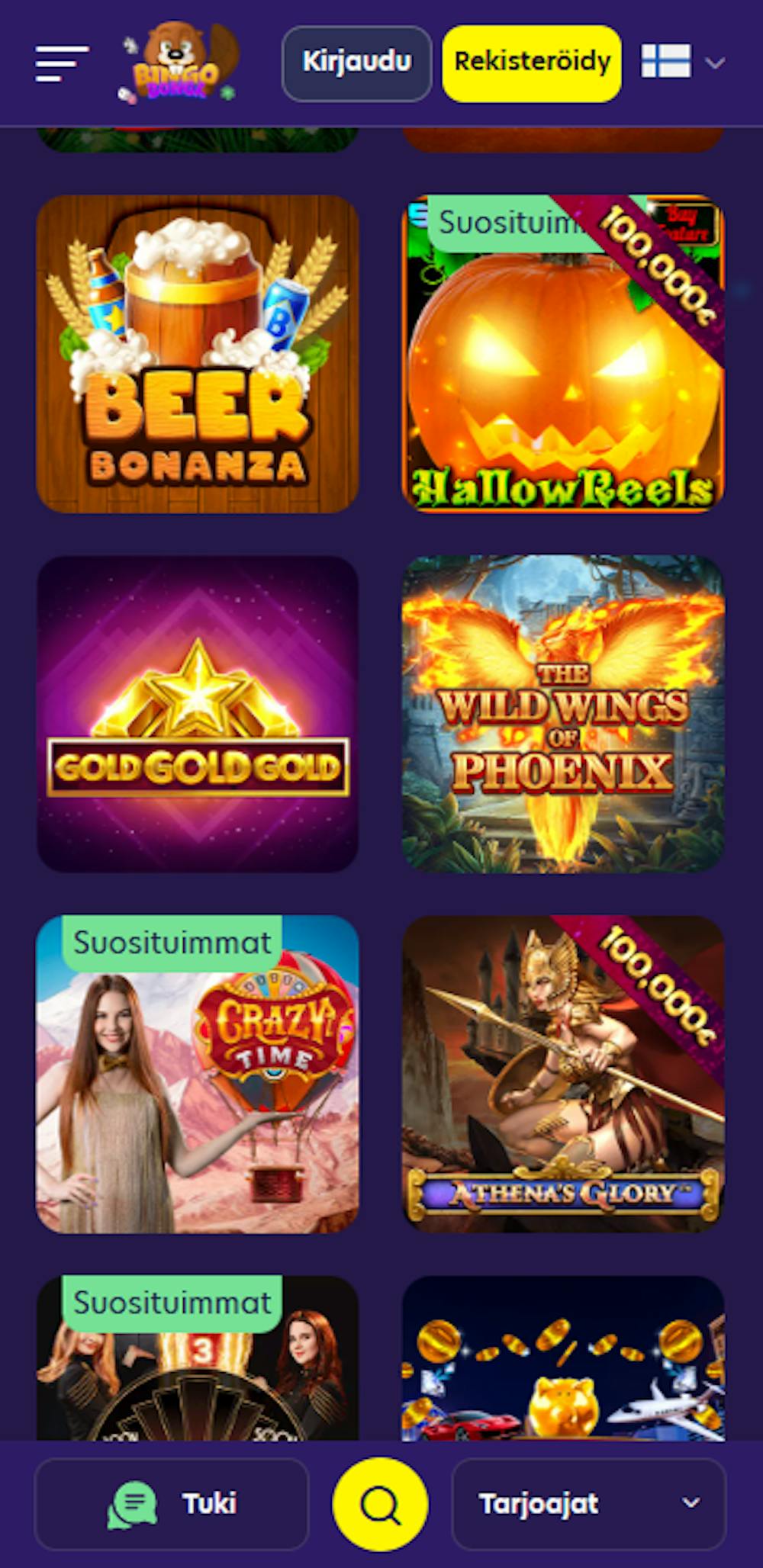
Task: Tap the yellow search button
Action: click(x=380, y=1504)
